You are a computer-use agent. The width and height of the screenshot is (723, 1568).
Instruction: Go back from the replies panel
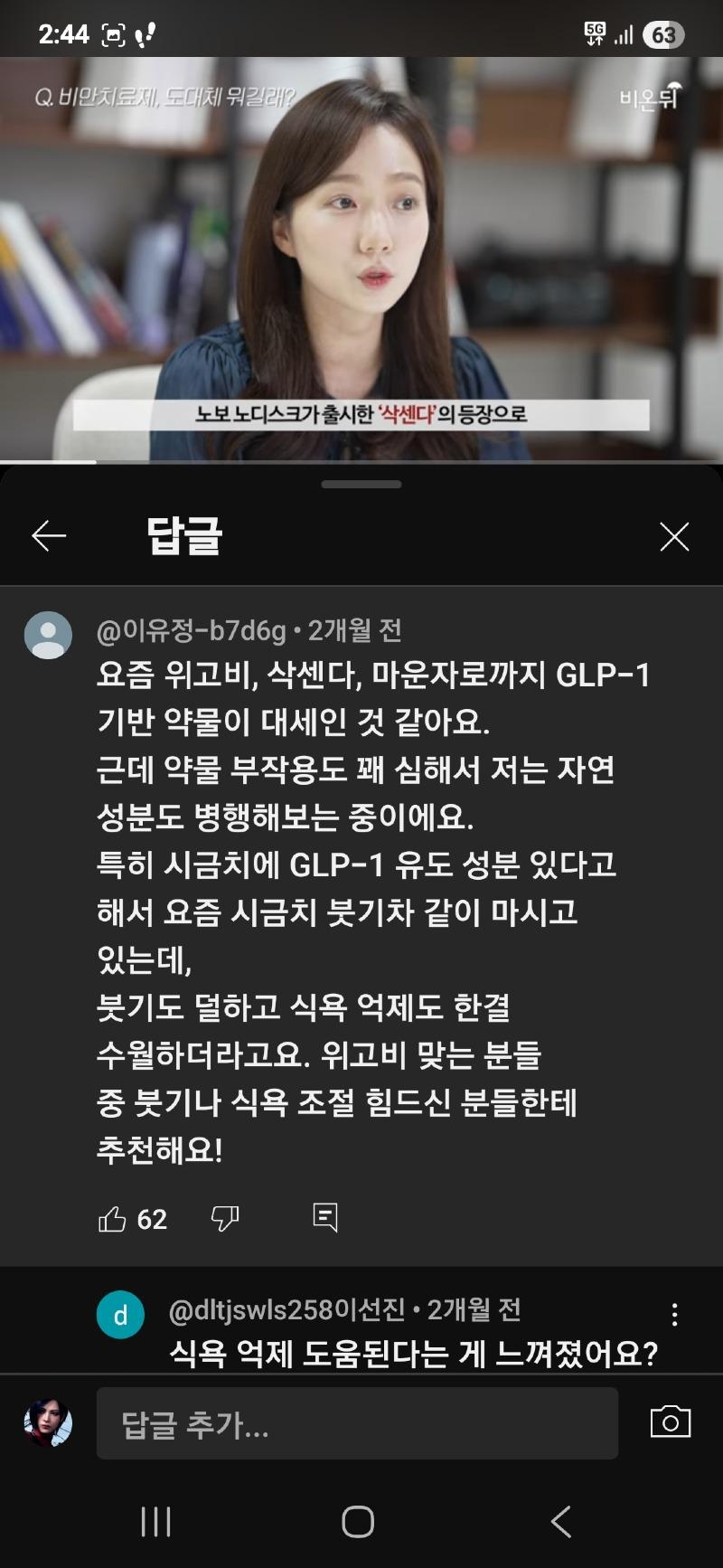point(49,536)
